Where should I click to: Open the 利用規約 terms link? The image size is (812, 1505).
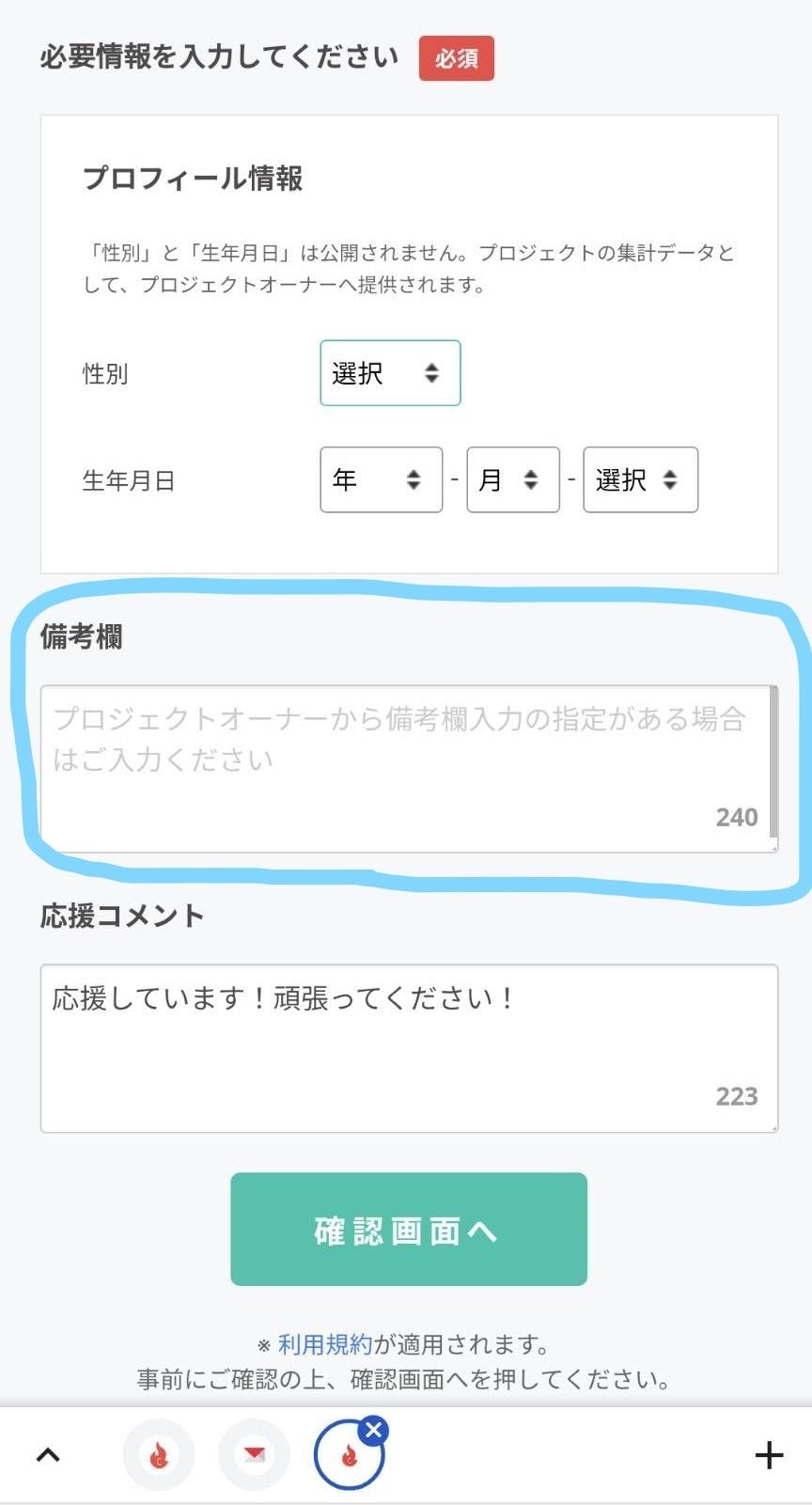pos(325,1344)
